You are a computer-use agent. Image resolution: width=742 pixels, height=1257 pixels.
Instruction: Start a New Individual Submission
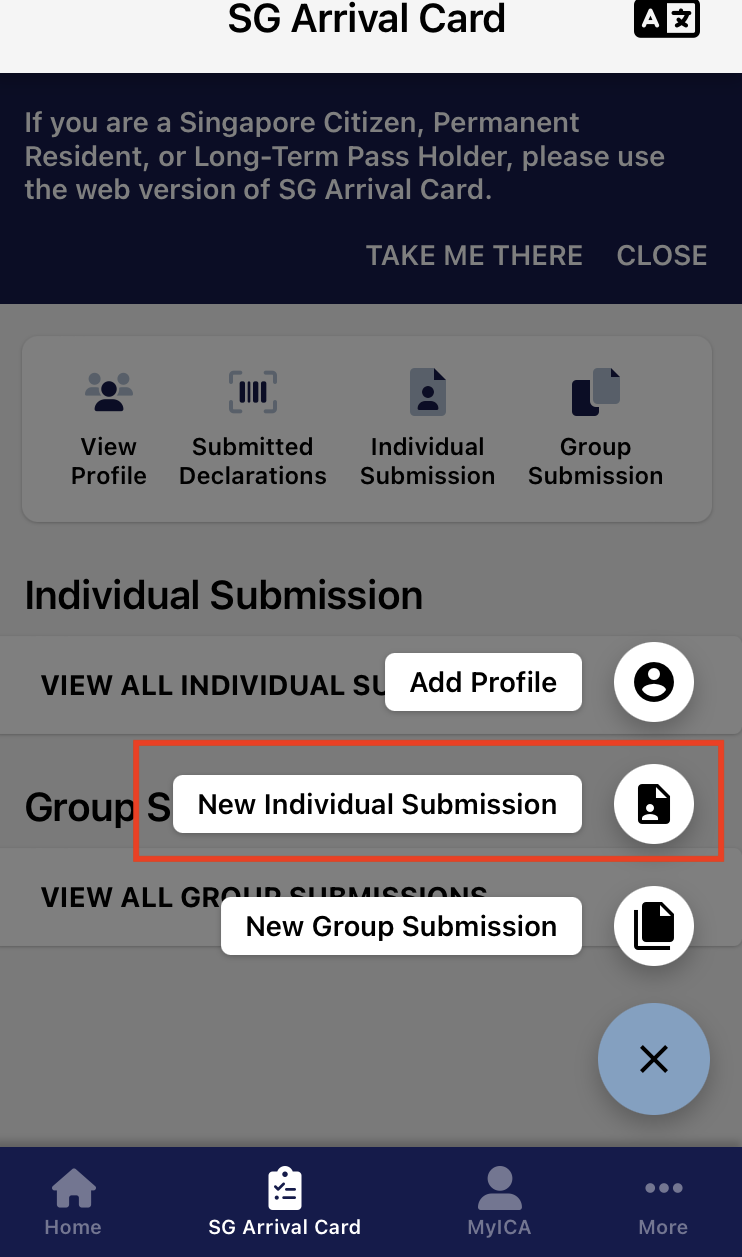pyautogui.click(x=653, y=804)
